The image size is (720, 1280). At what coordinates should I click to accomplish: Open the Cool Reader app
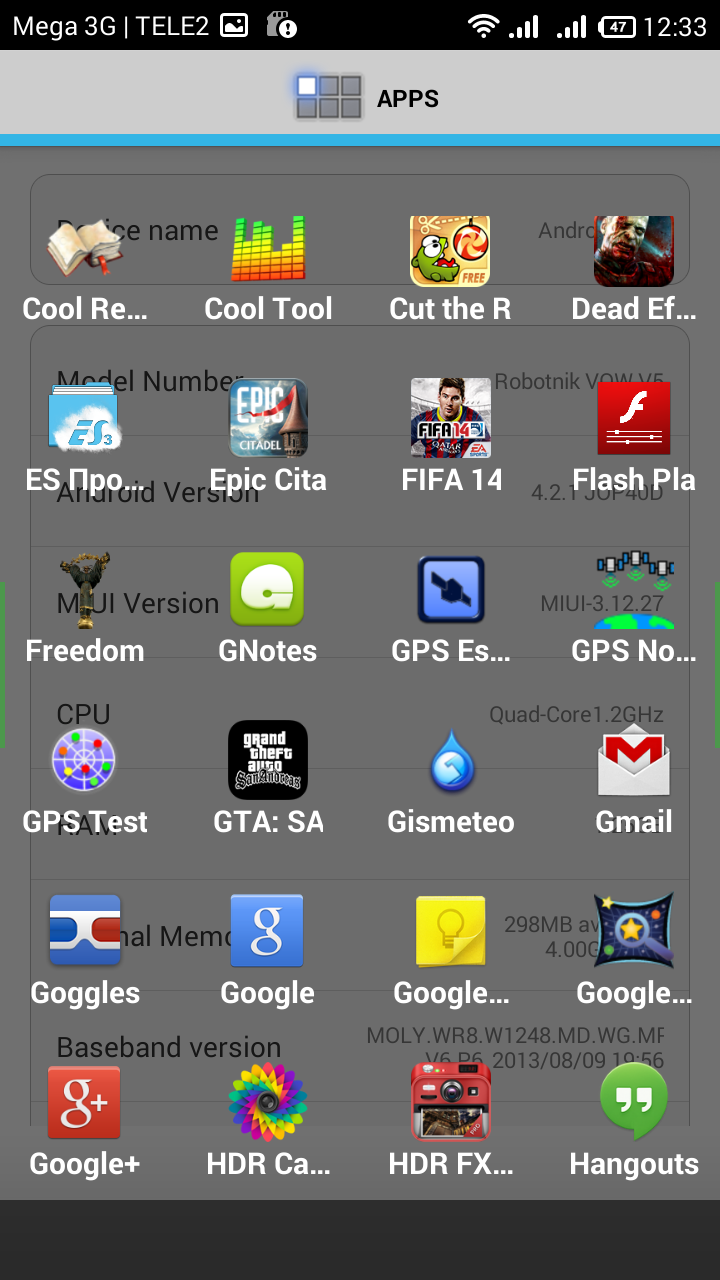click(x=85, y=250)
